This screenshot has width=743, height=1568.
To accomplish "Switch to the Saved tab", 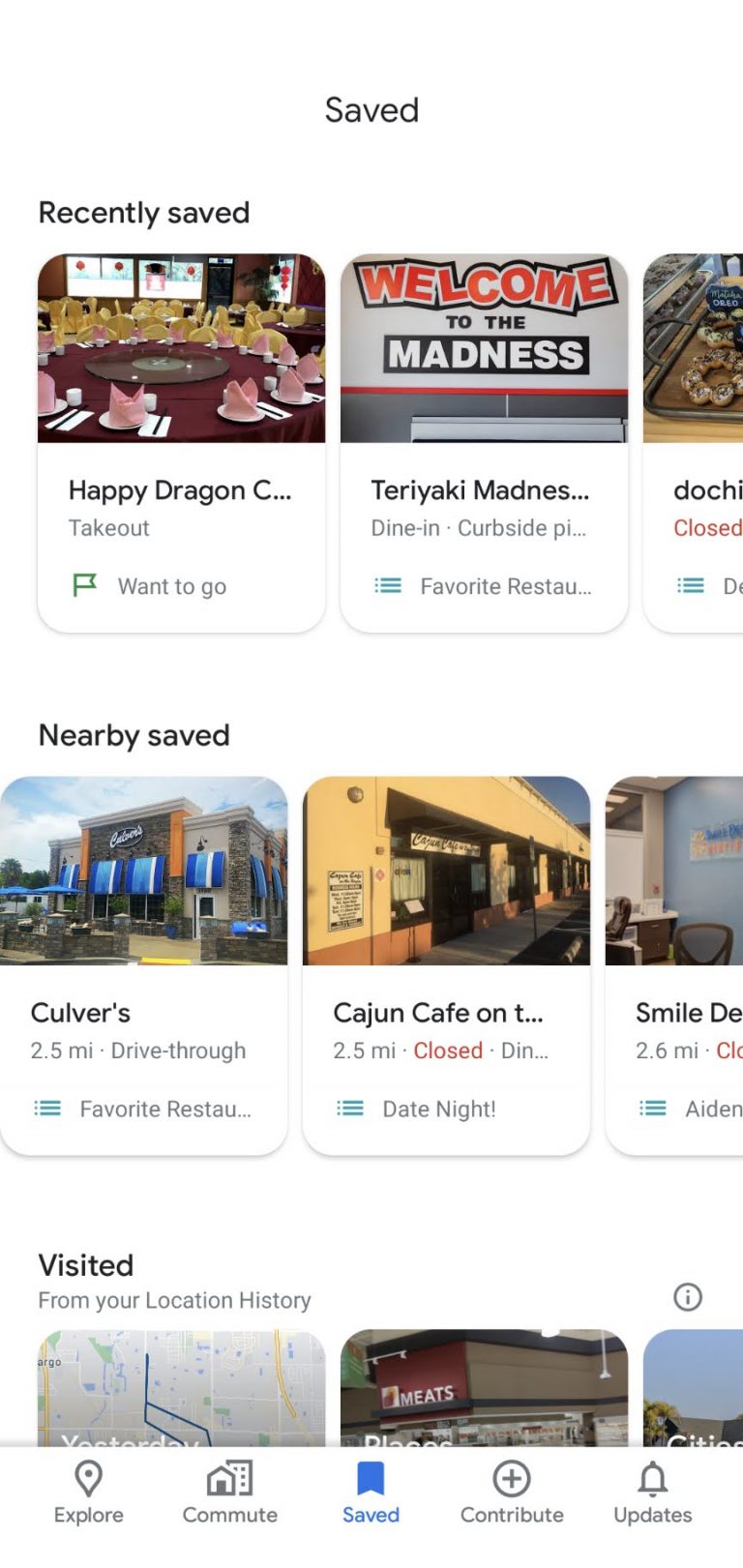I will (371, 1490).
